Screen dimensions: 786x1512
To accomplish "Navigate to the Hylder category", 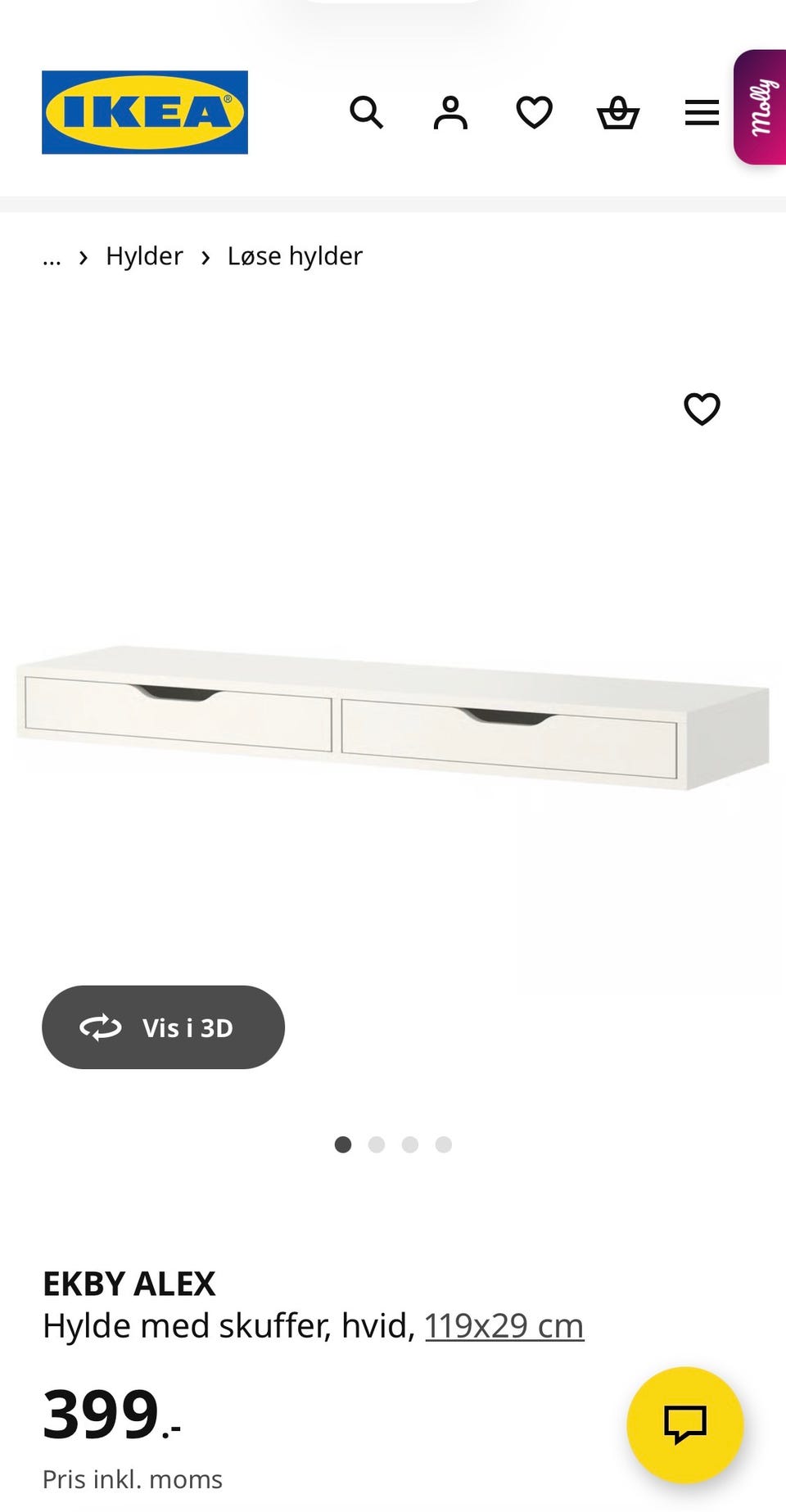I will point(143,255).
